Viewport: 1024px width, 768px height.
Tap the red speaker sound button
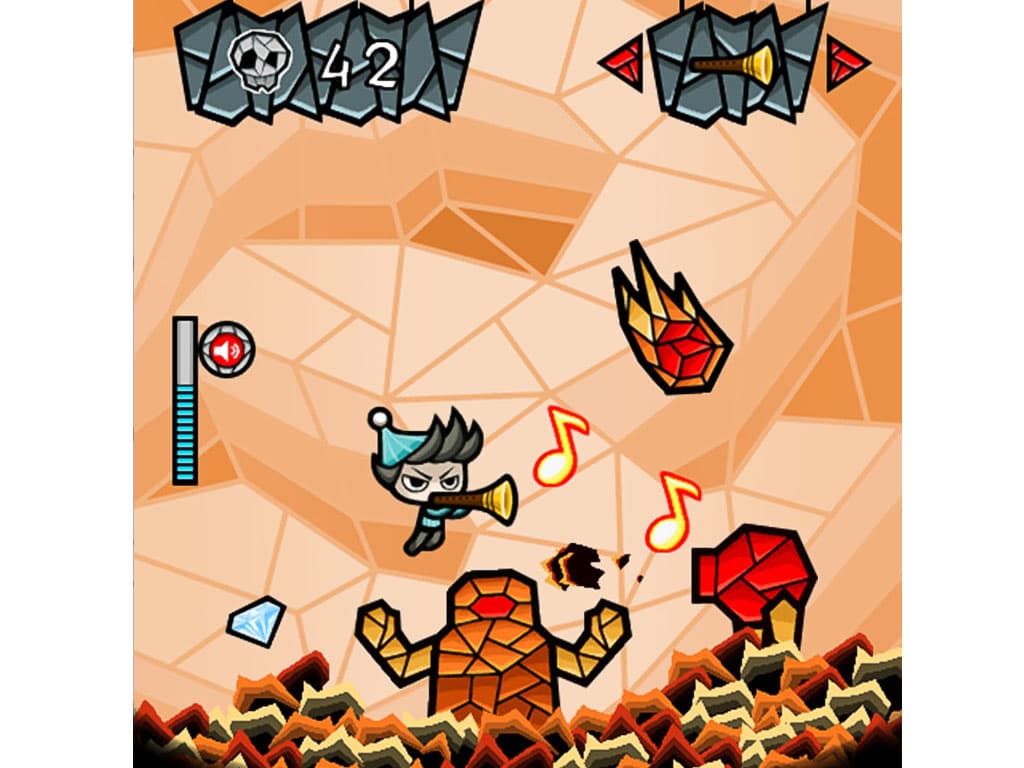(228, 349)
